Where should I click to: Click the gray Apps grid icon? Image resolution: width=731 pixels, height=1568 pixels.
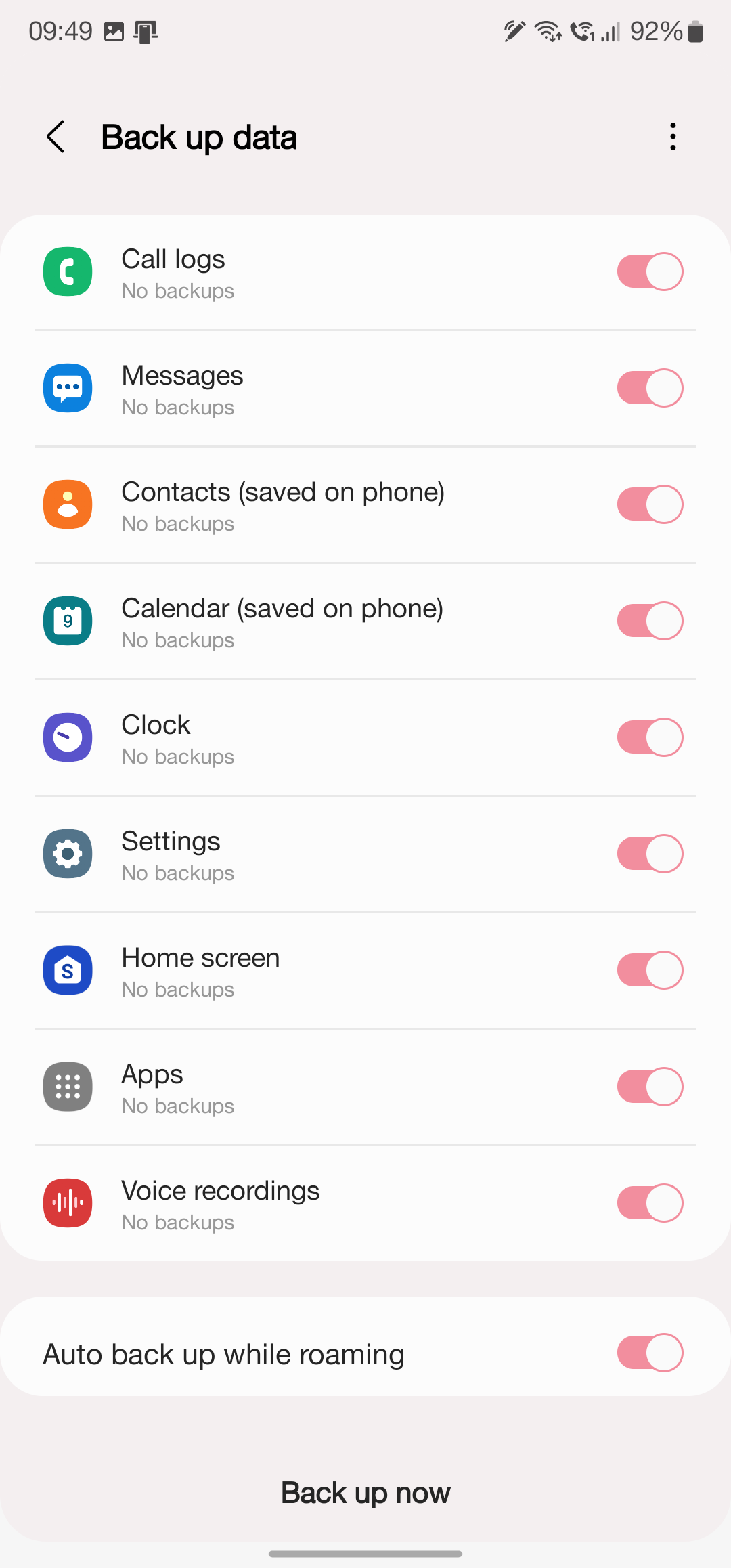pos(66,1087)
